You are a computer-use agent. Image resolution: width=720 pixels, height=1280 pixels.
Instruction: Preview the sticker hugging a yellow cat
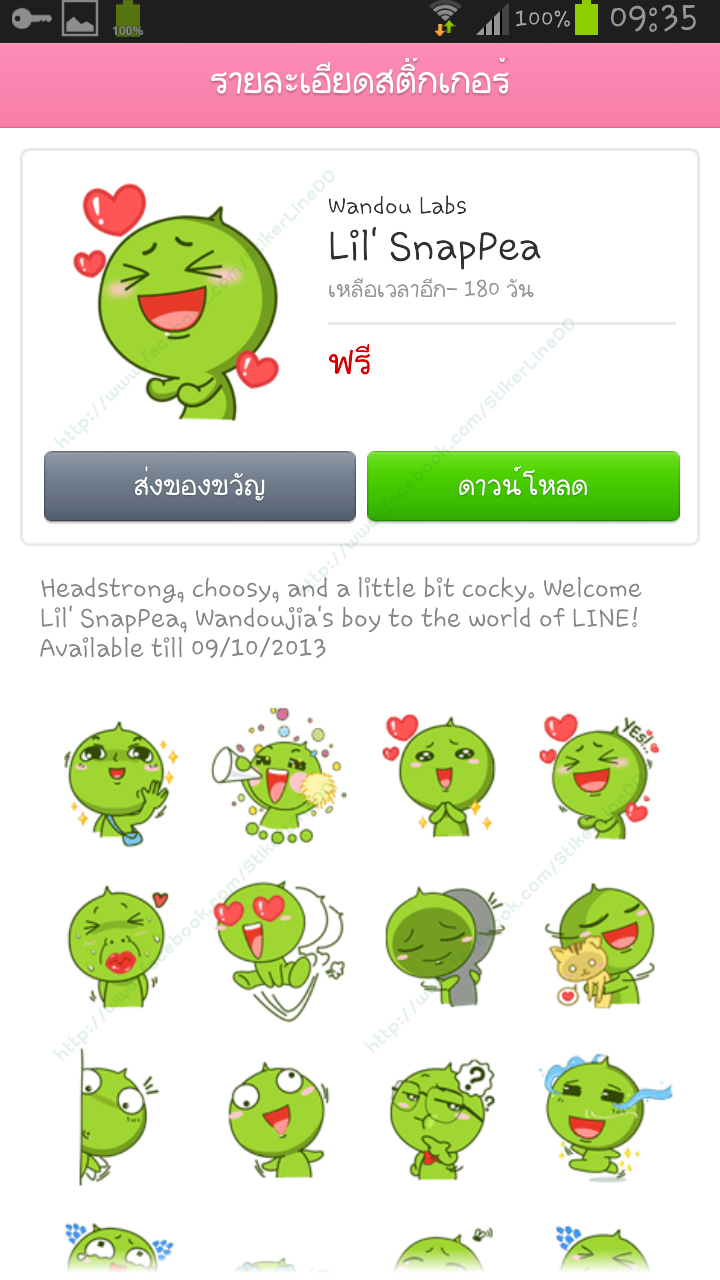(600, 947)
